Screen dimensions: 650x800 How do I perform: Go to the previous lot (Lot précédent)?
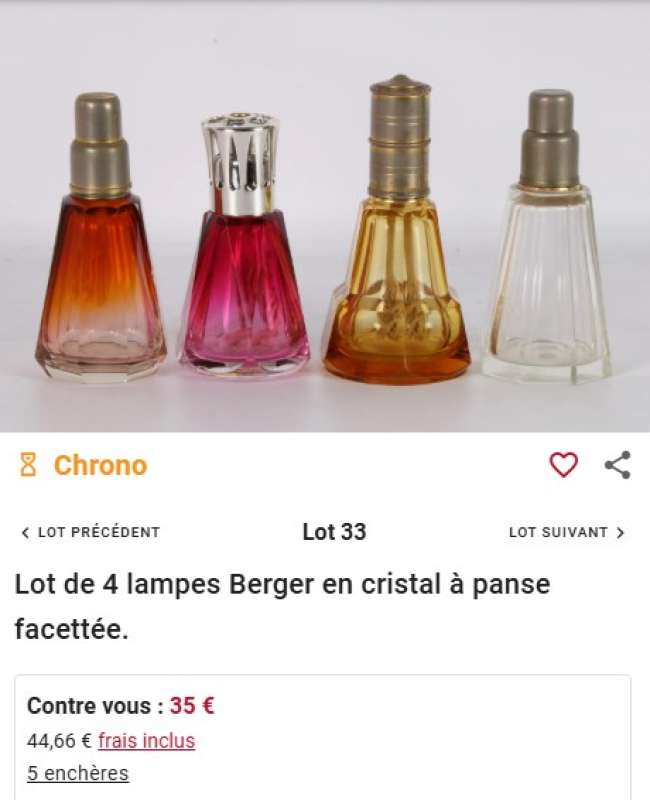coord(90,532)
